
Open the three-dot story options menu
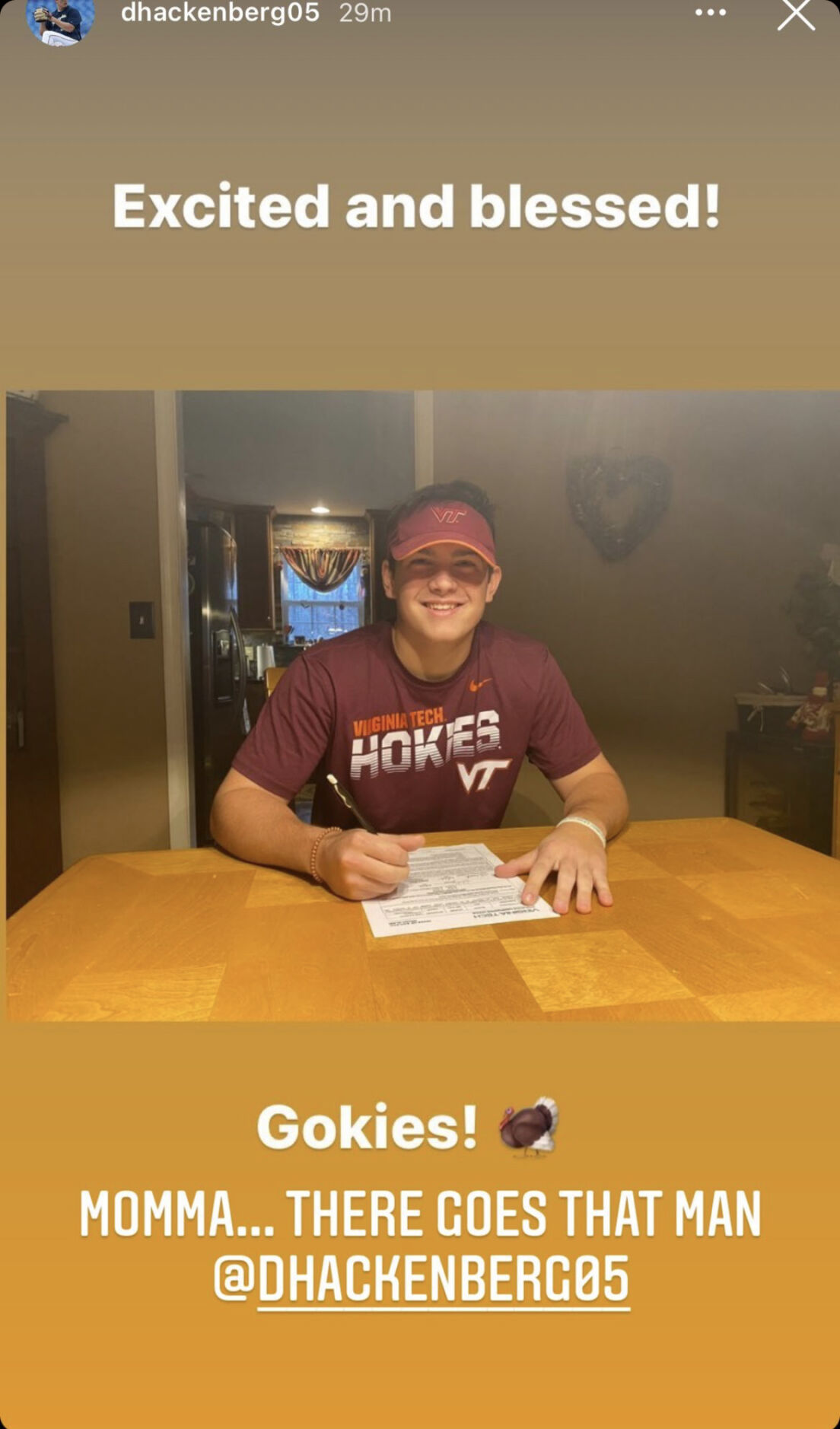711,13
